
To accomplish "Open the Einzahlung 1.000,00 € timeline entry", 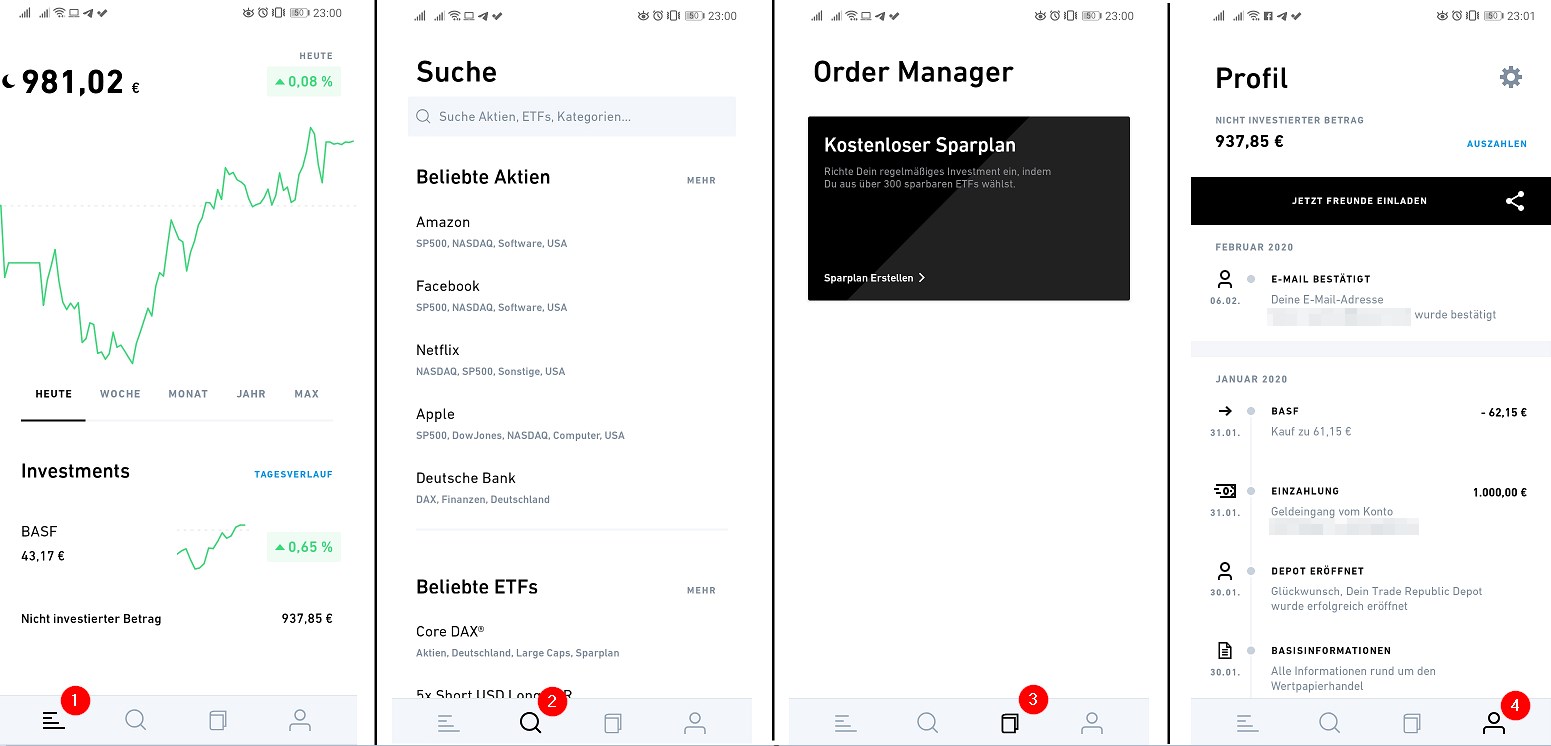I will point(1370,501).
